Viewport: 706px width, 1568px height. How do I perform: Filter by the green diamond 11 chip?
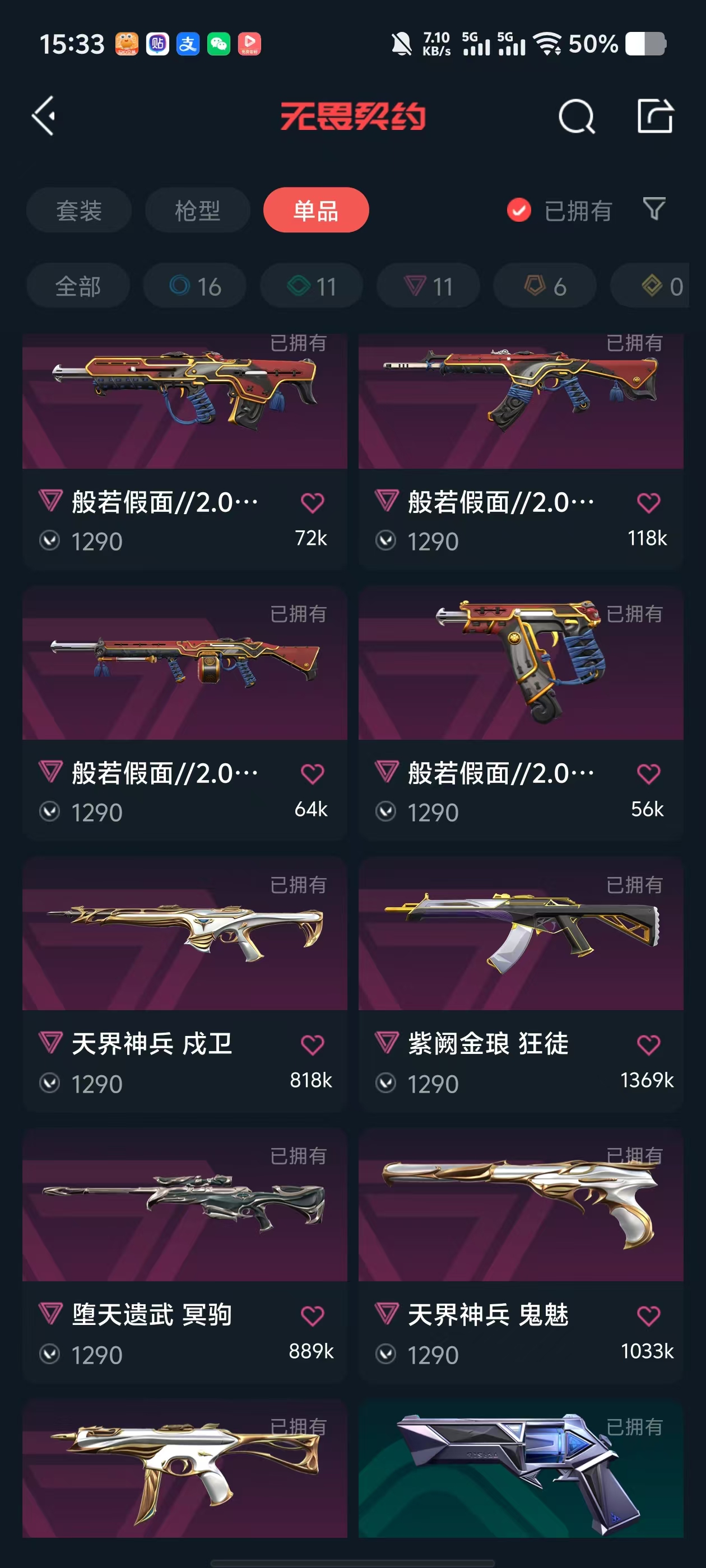(x=312, y=286)
